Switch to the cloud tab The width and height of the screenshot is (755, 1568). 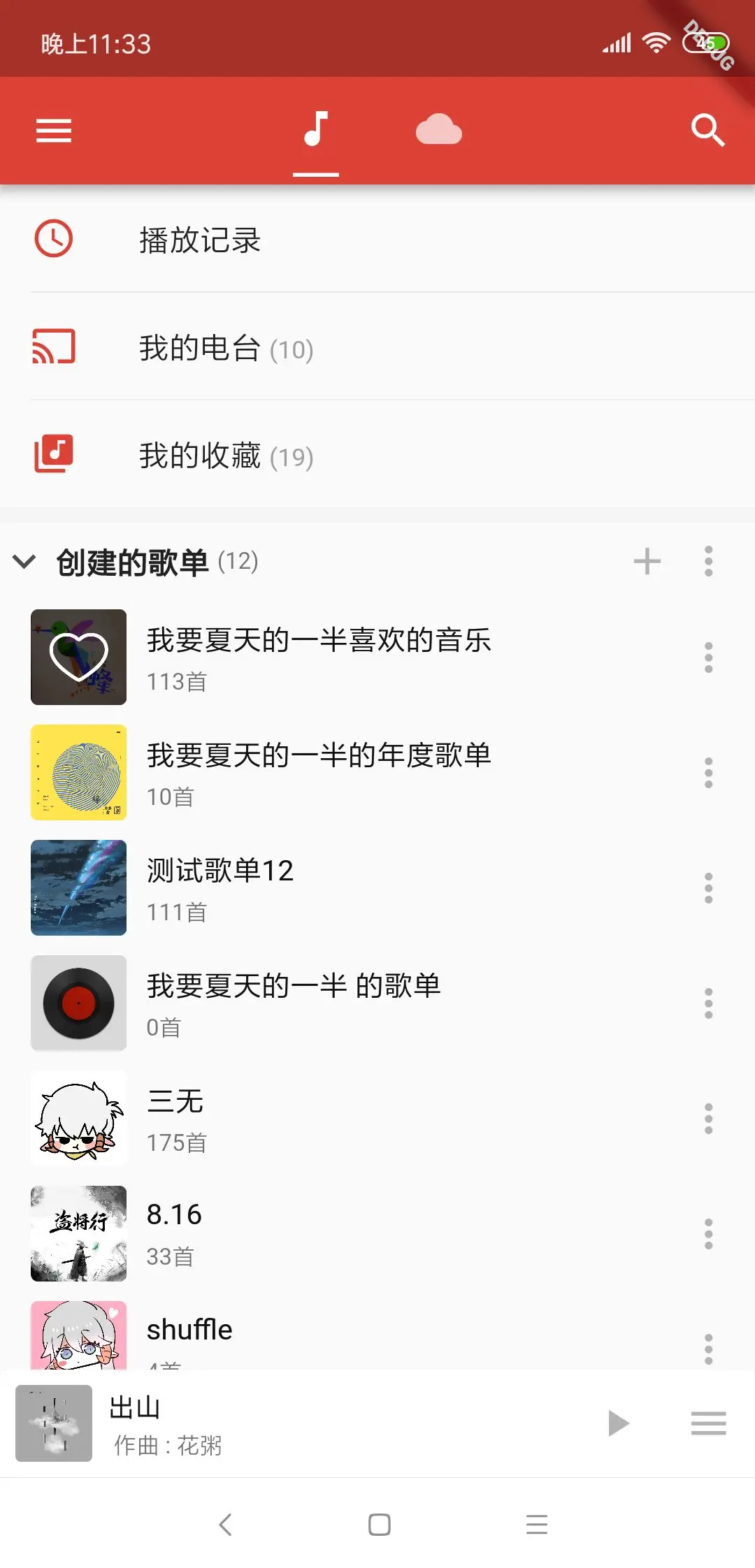[438, 131]
